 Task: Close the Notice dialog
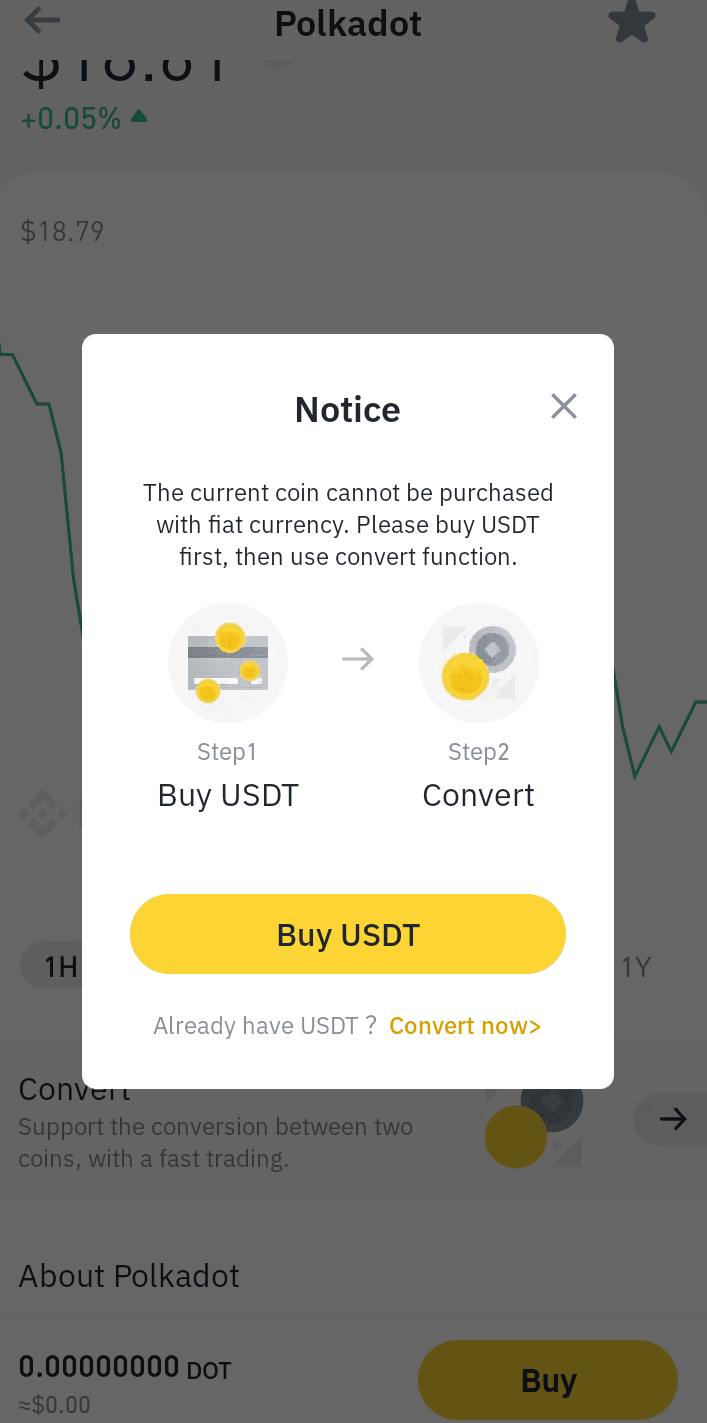tap(564, 406)
